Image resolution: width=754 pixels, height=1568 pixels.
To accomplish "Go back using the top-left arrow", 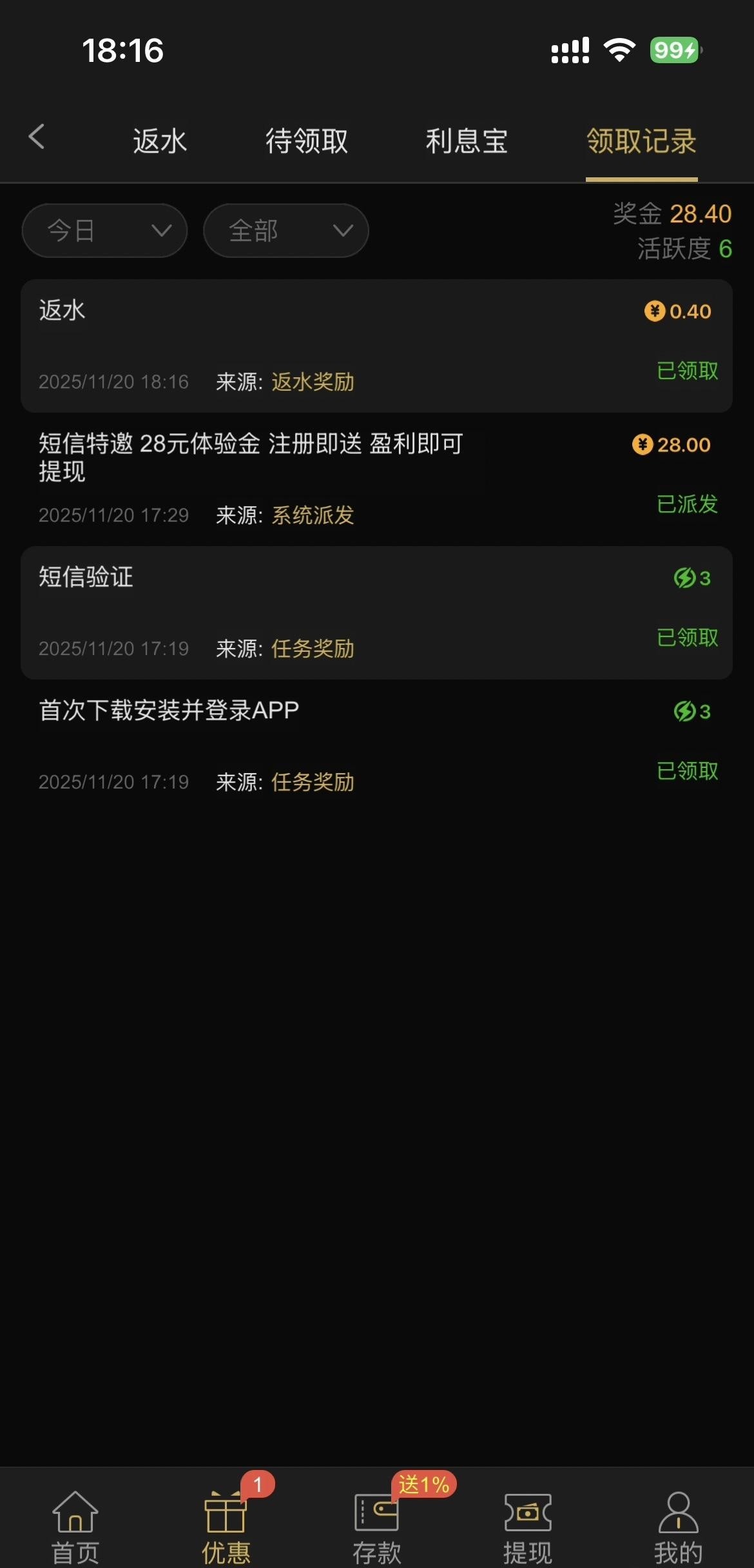I will click(37, 137).
